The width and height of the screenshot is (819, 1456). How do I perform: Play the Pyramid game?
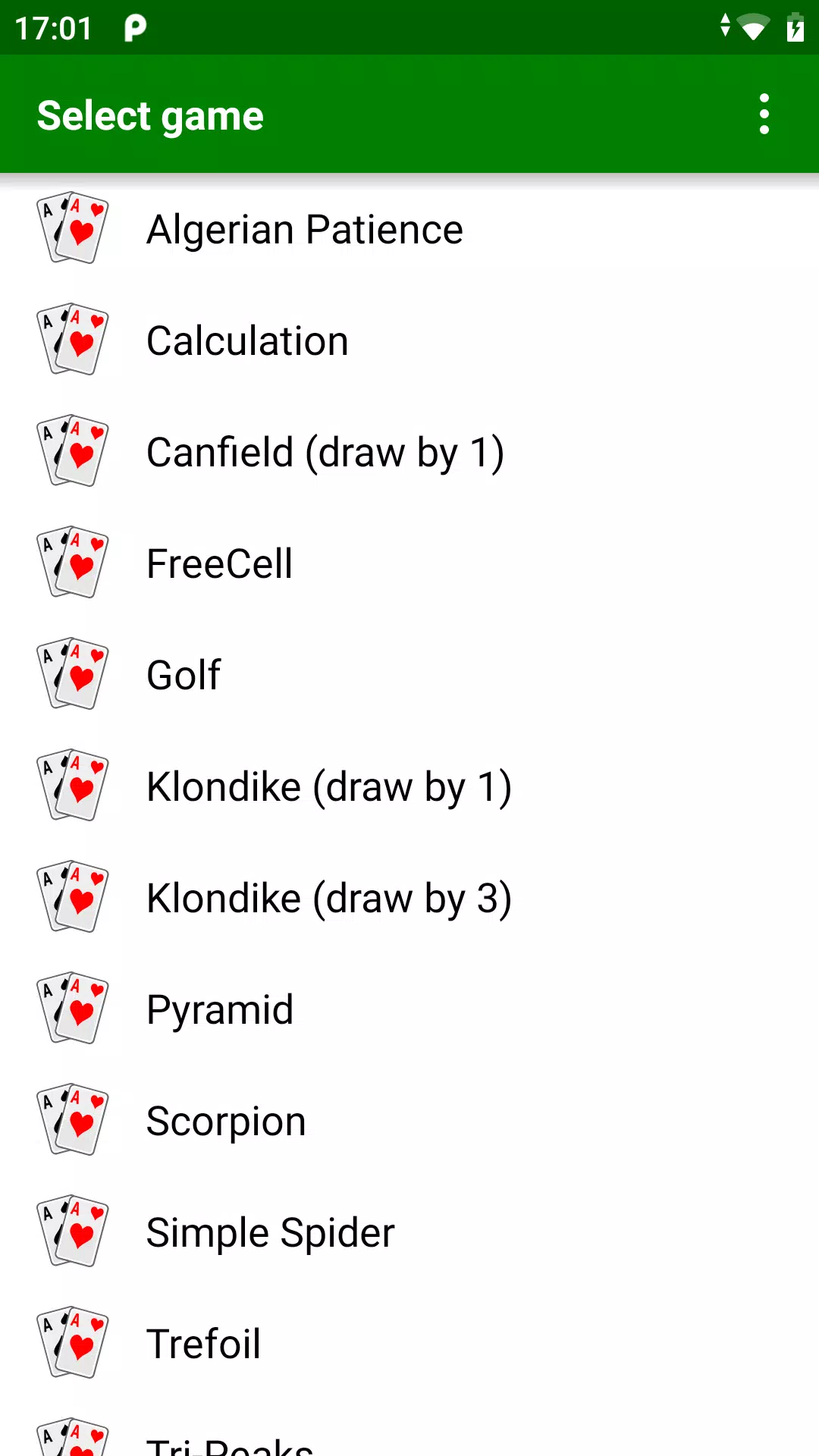tap(220, 1009)
